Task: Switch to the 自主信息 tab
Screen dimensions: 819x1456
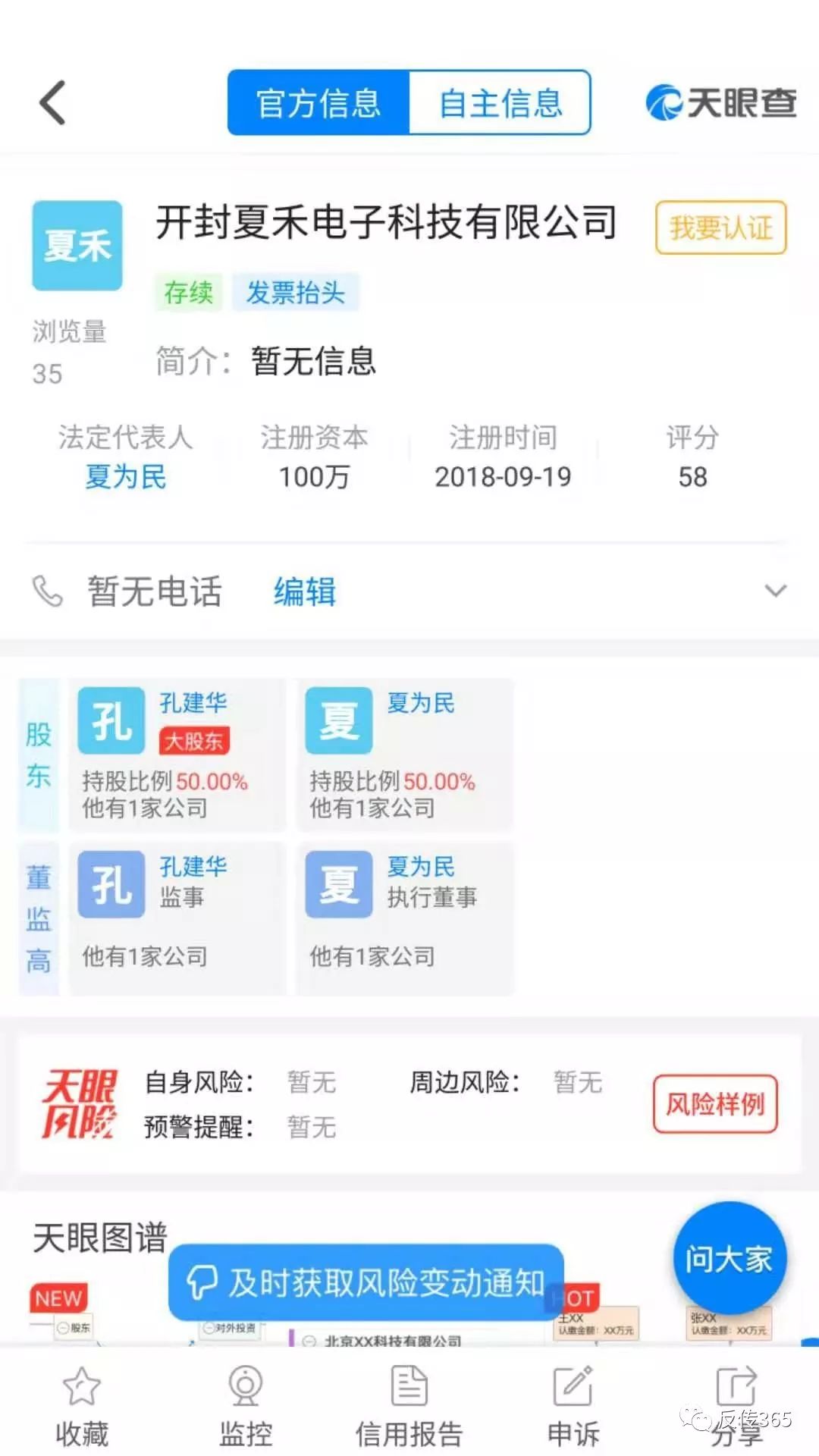Action: pos(500,103)
